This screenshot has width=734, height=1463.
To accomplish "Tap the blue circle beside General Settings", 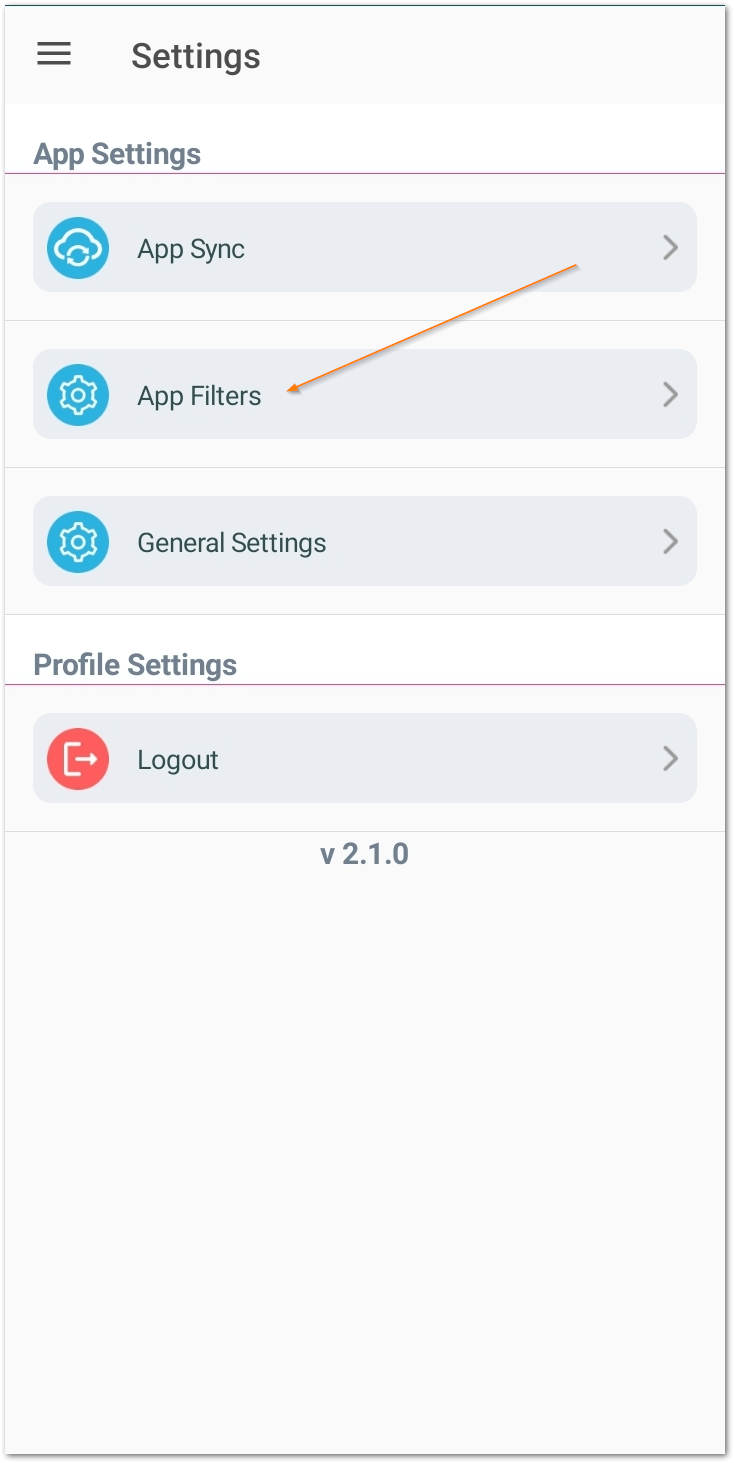I will 78,541.
